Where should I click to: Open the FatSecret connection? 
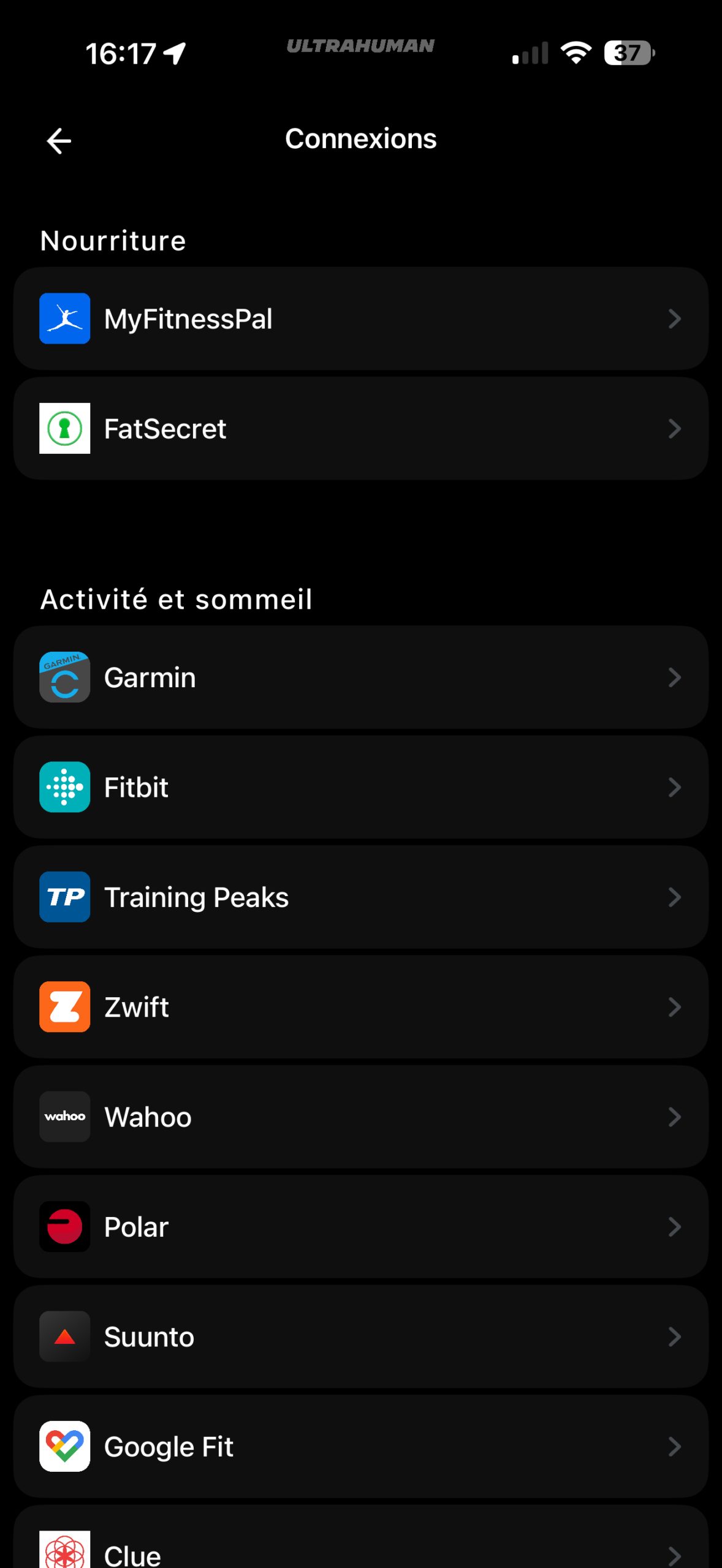(360, 428)
